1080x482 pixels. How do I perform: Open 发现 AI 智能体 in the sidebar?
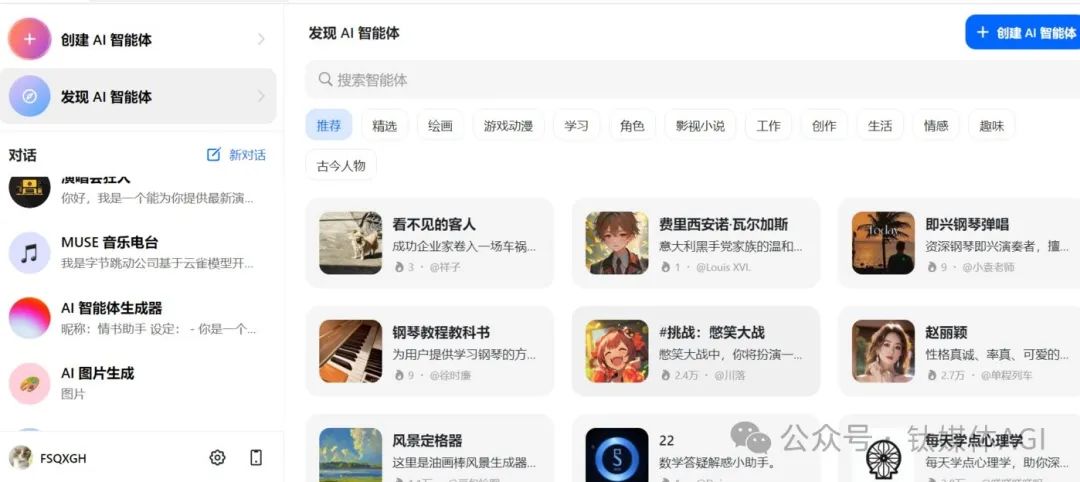click(x=138, y=97)
